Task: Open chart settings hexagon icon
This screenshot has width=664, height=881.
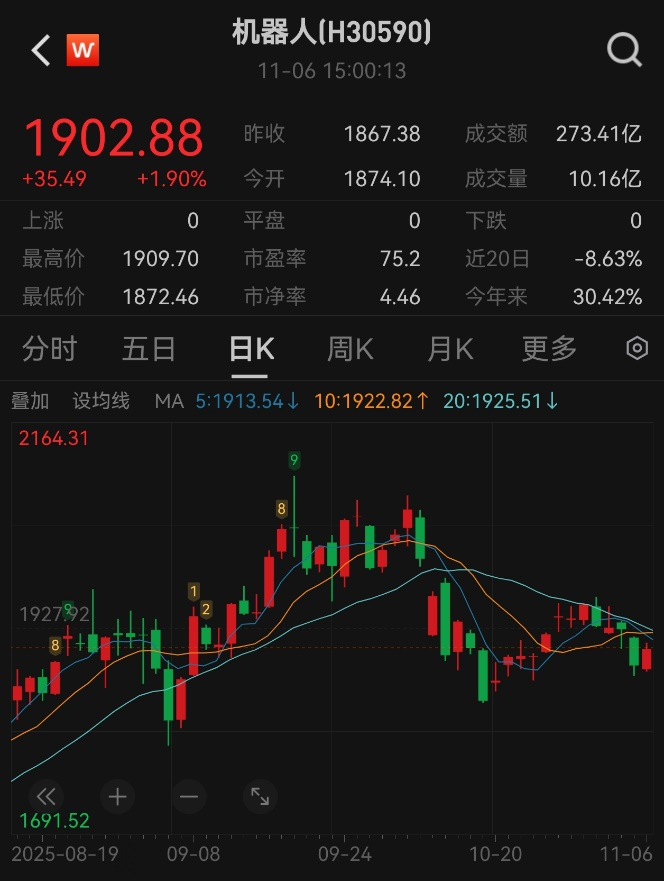Action: coord(637,348)
